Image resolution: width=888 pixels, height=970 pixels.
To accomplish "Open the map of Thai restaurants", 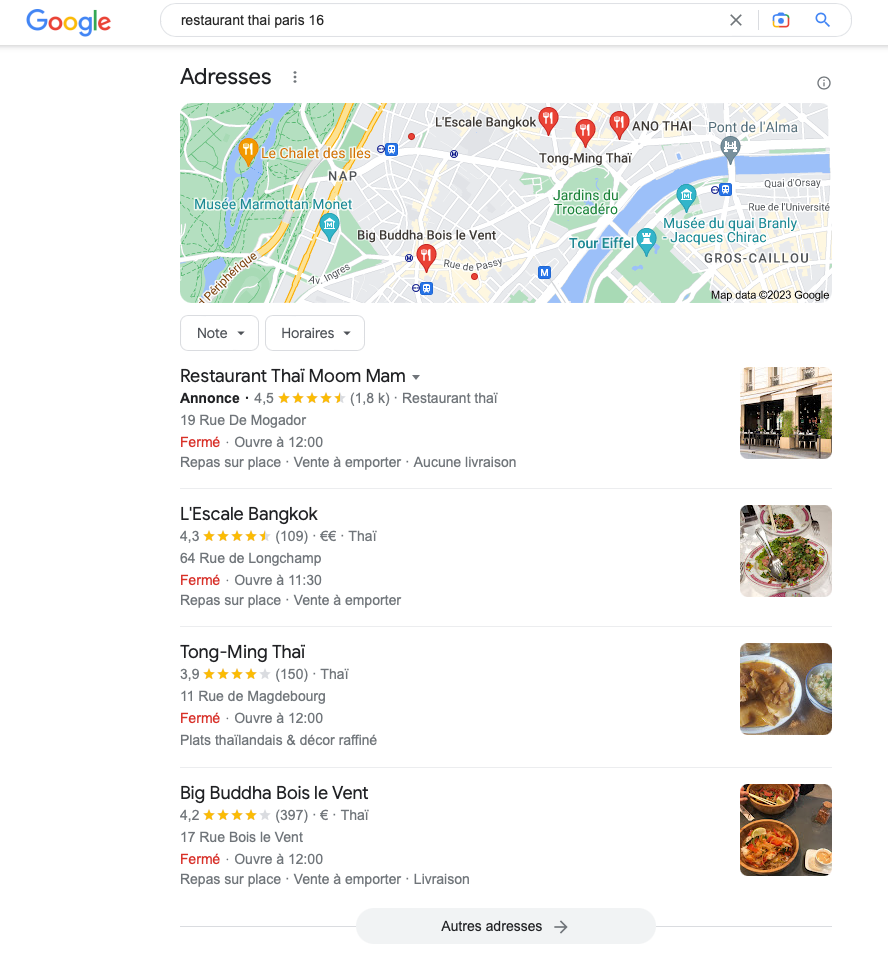I will pos(505,203).
